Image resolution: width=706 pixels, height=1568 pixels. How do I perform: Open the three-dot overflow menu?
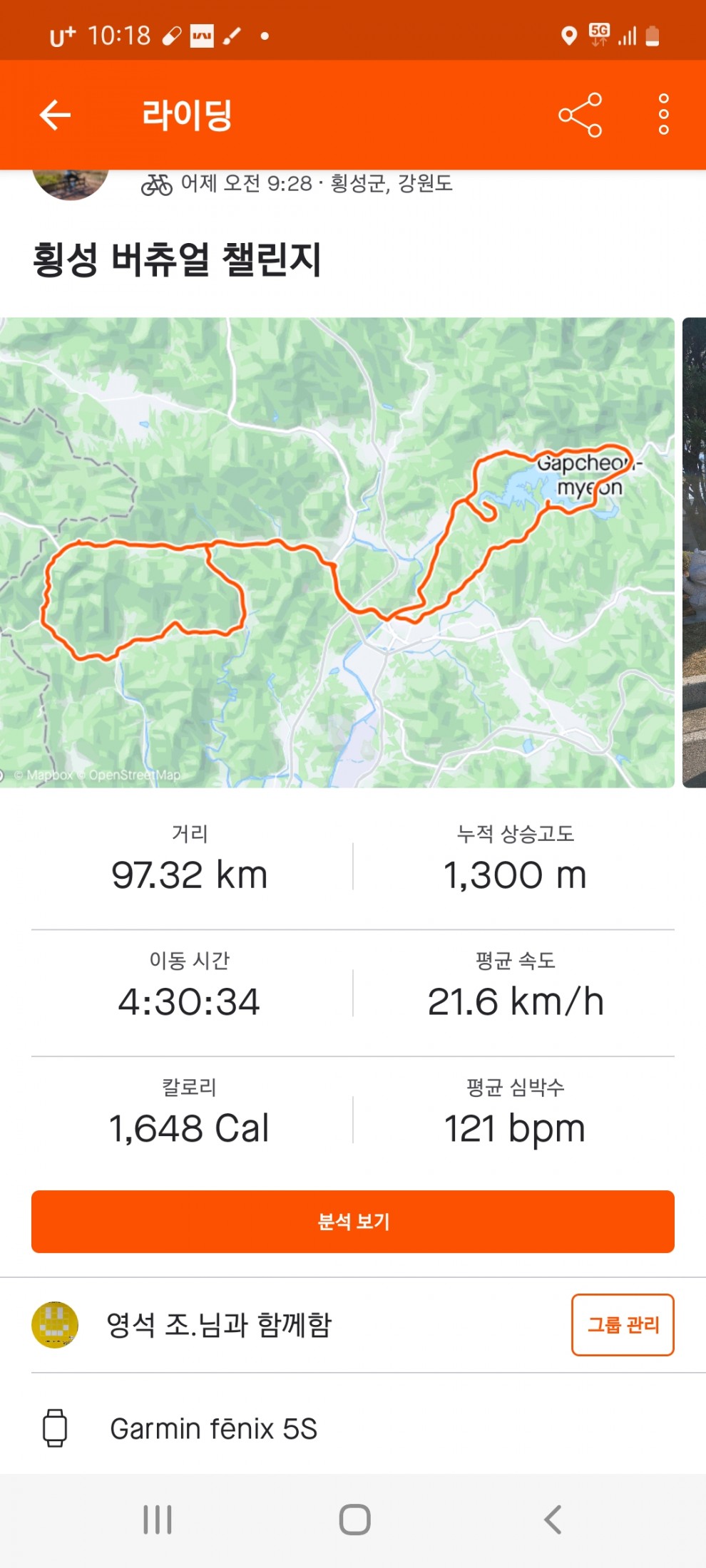663,115
